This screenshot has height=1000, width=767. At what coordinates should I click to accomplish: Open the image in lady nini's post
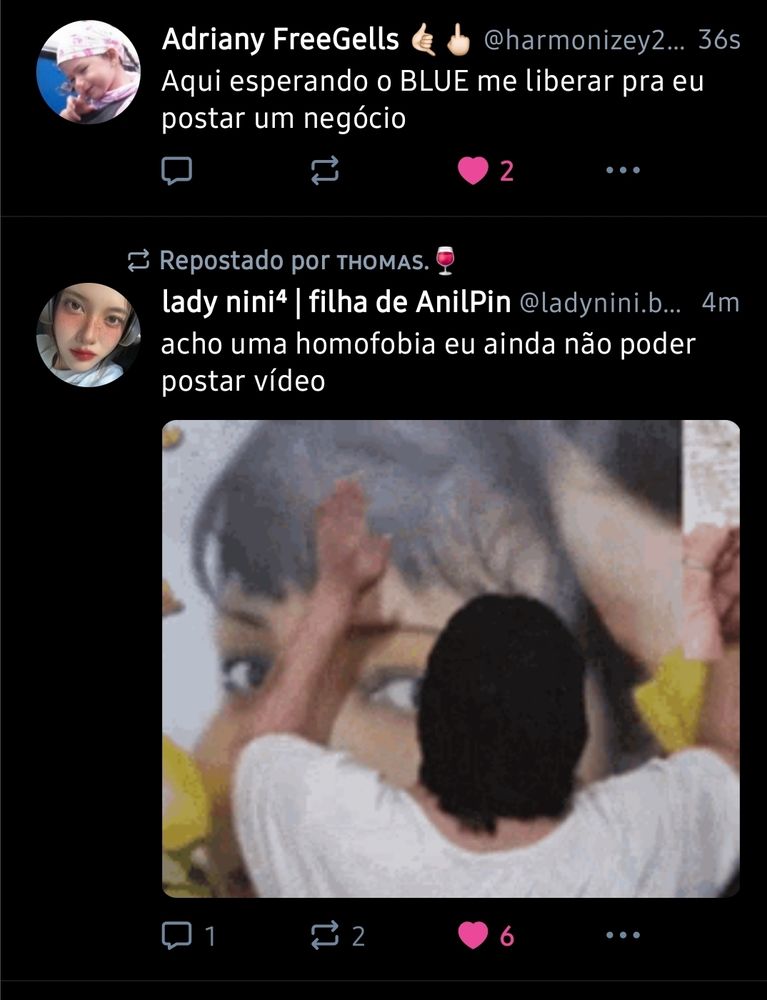[x=450, y=658]
